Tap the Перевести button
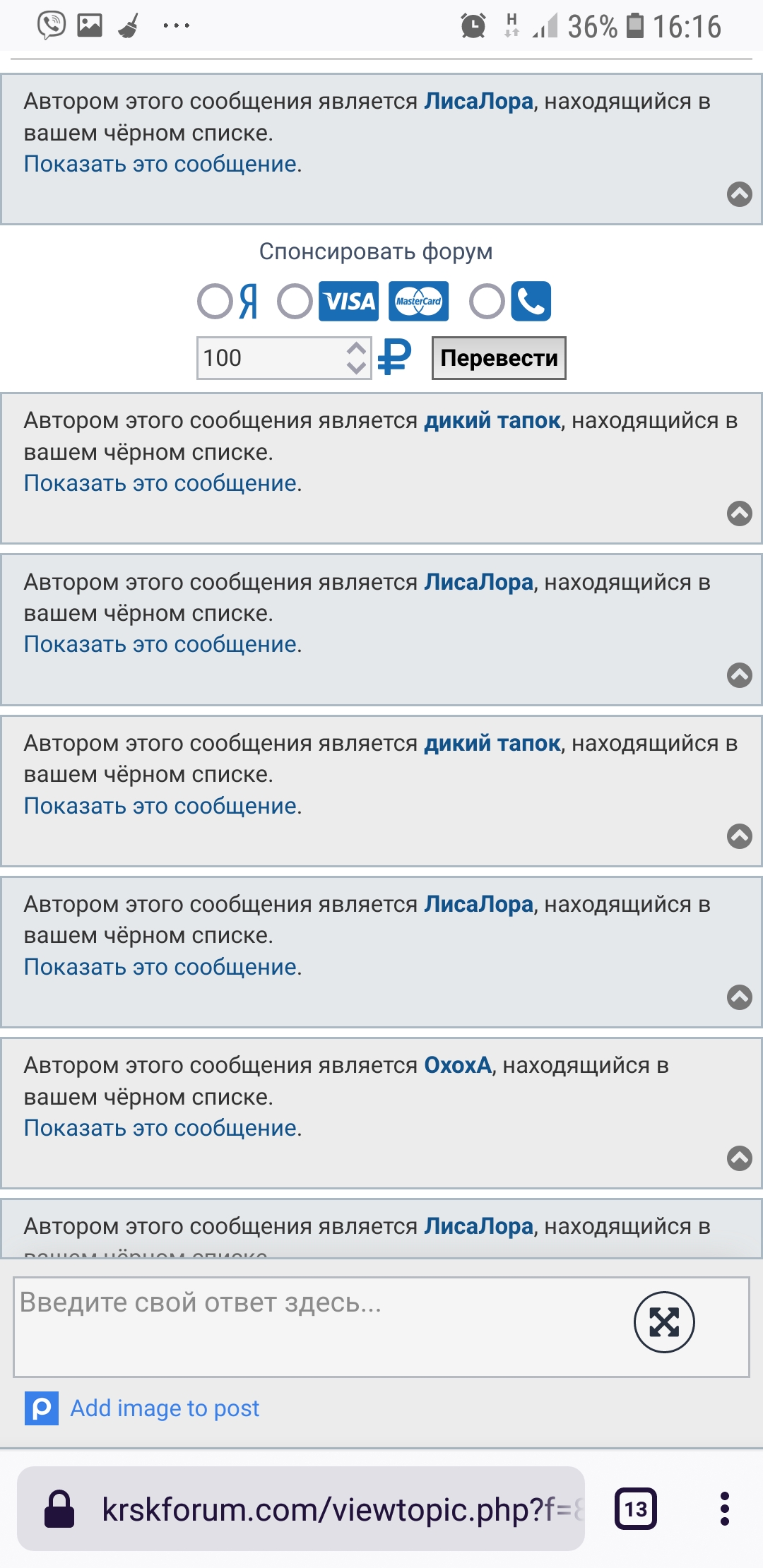The height and width of the screenshot is (1568, 763). (499, 358)
